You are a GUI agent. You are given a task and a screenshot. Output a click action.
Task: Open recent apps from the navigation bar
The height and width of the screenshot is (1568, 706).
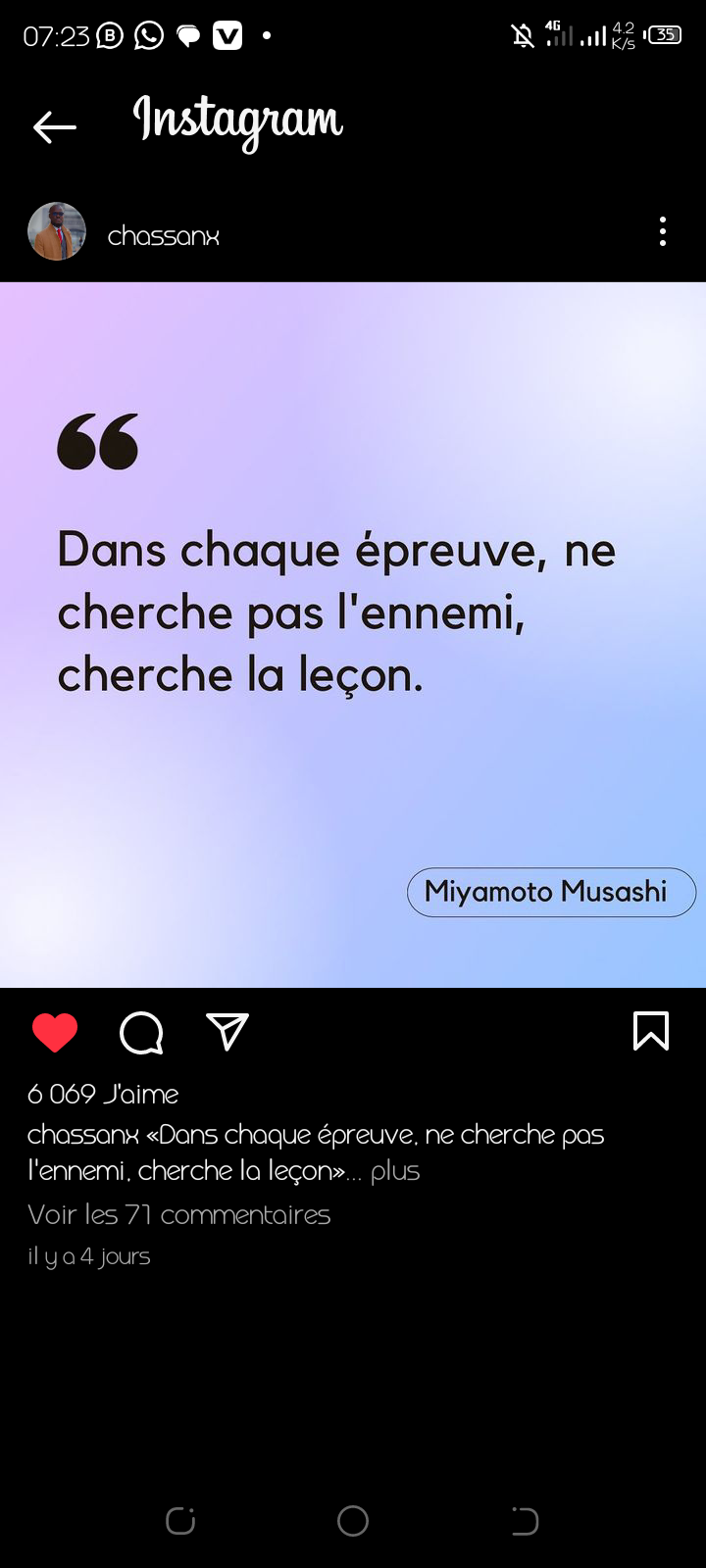click(180, 1521)
